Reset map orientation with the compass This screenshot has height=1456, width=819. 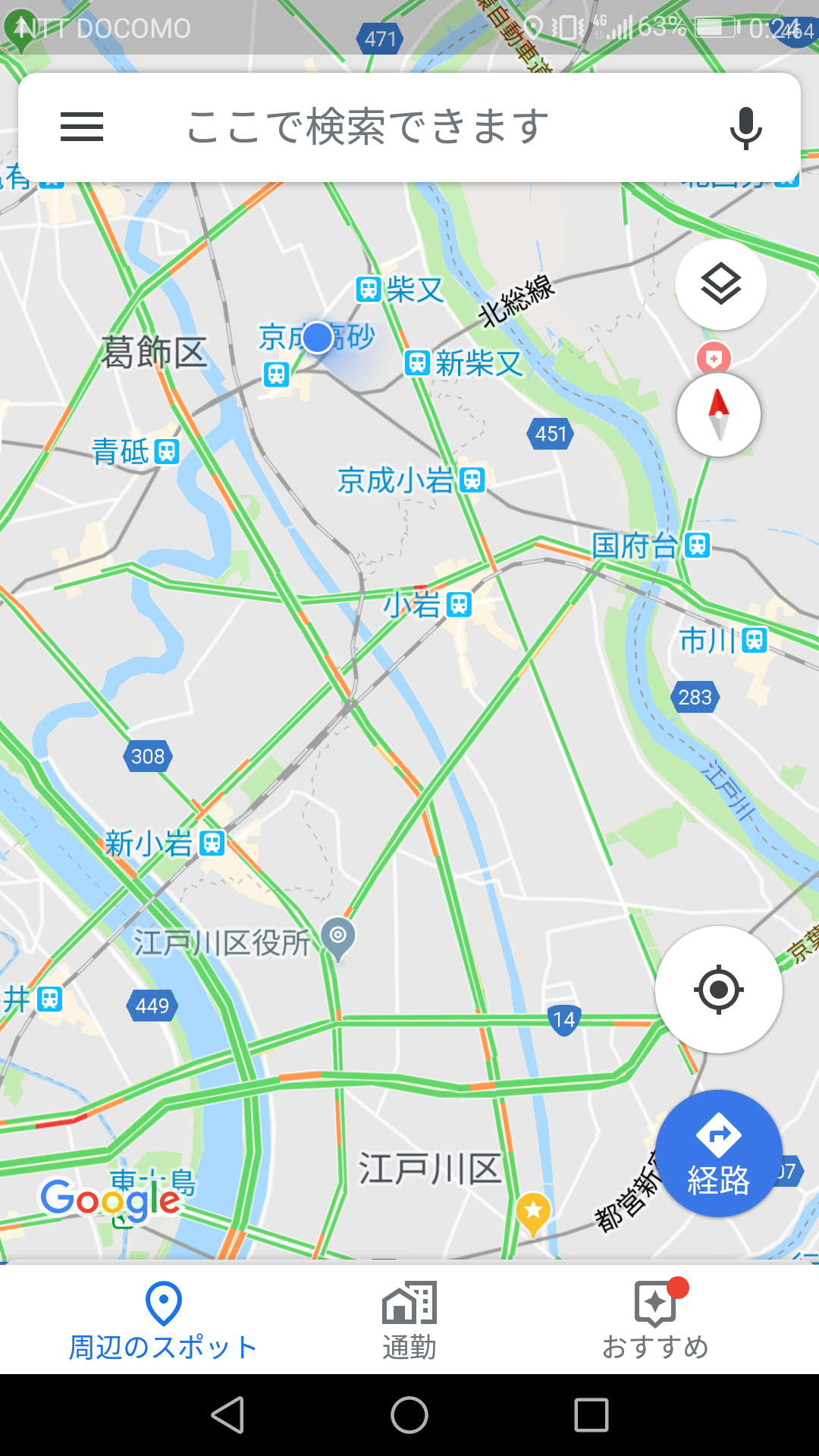(x=718, y=415)
